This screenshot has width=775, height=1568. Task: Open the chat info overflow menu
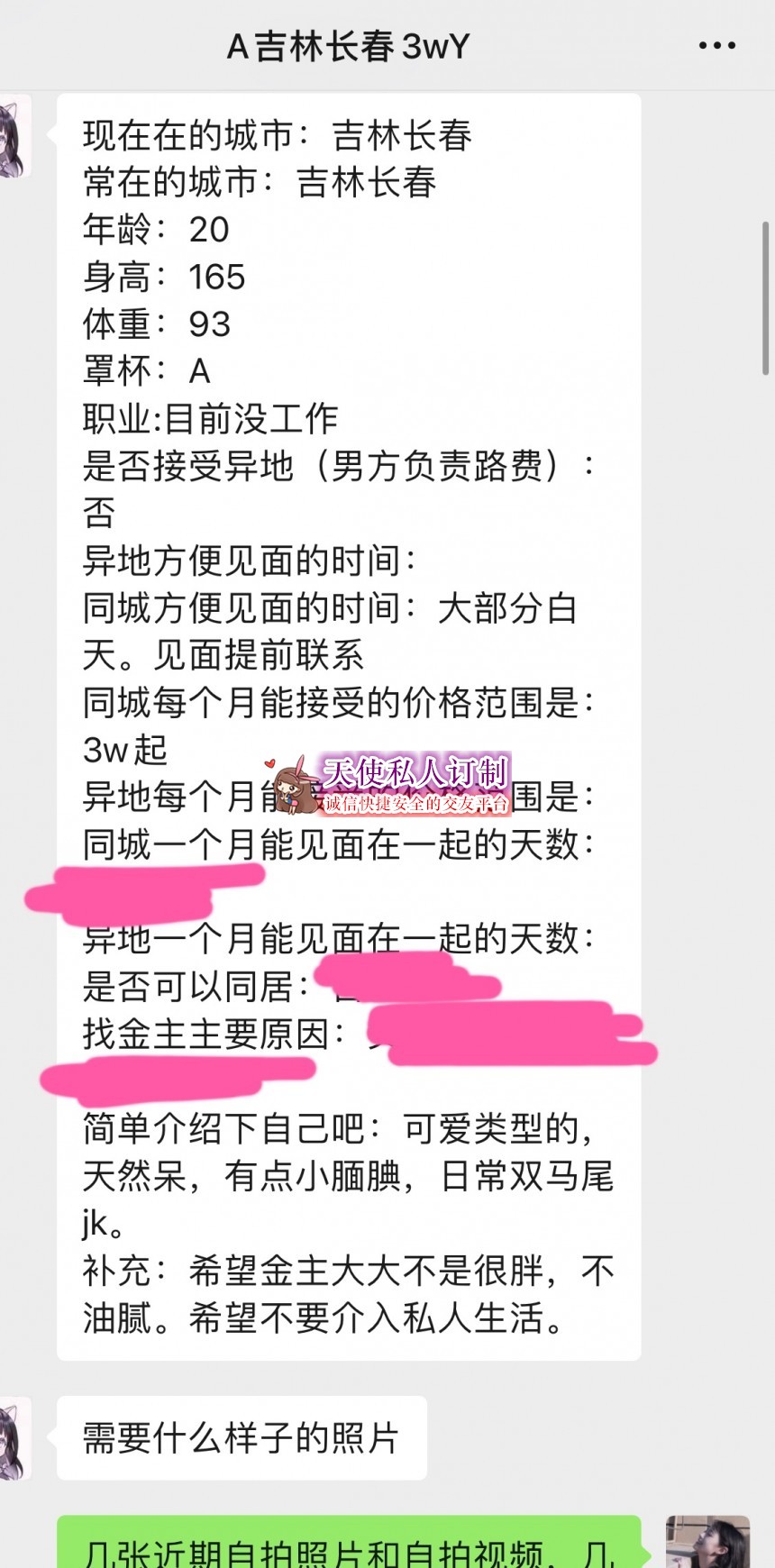click(x=717, y=45)
